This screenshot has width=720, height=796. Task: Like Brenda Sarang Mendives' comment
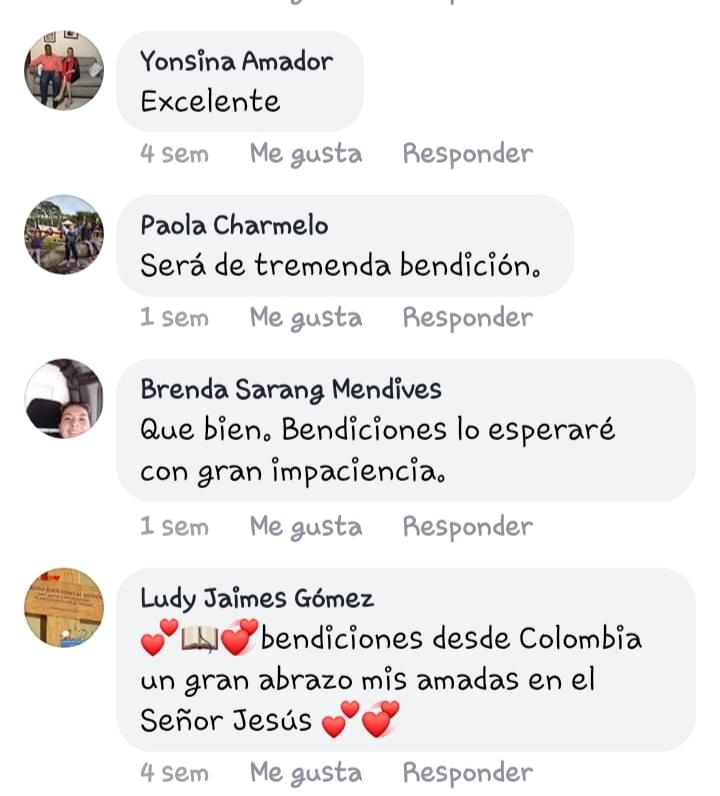tap(305, 527)
